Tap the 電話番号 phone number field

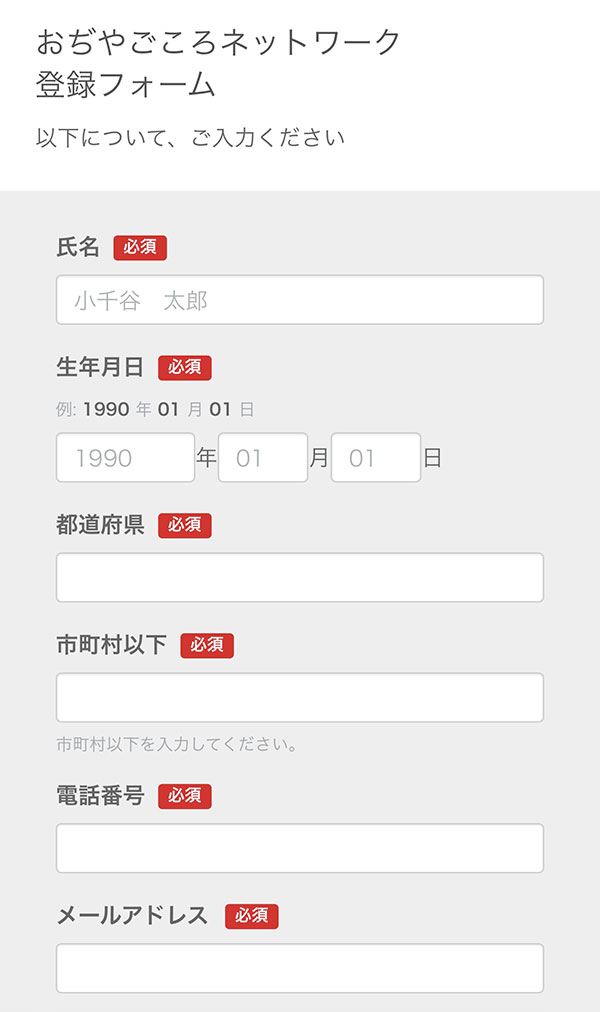tap(300, 848)
